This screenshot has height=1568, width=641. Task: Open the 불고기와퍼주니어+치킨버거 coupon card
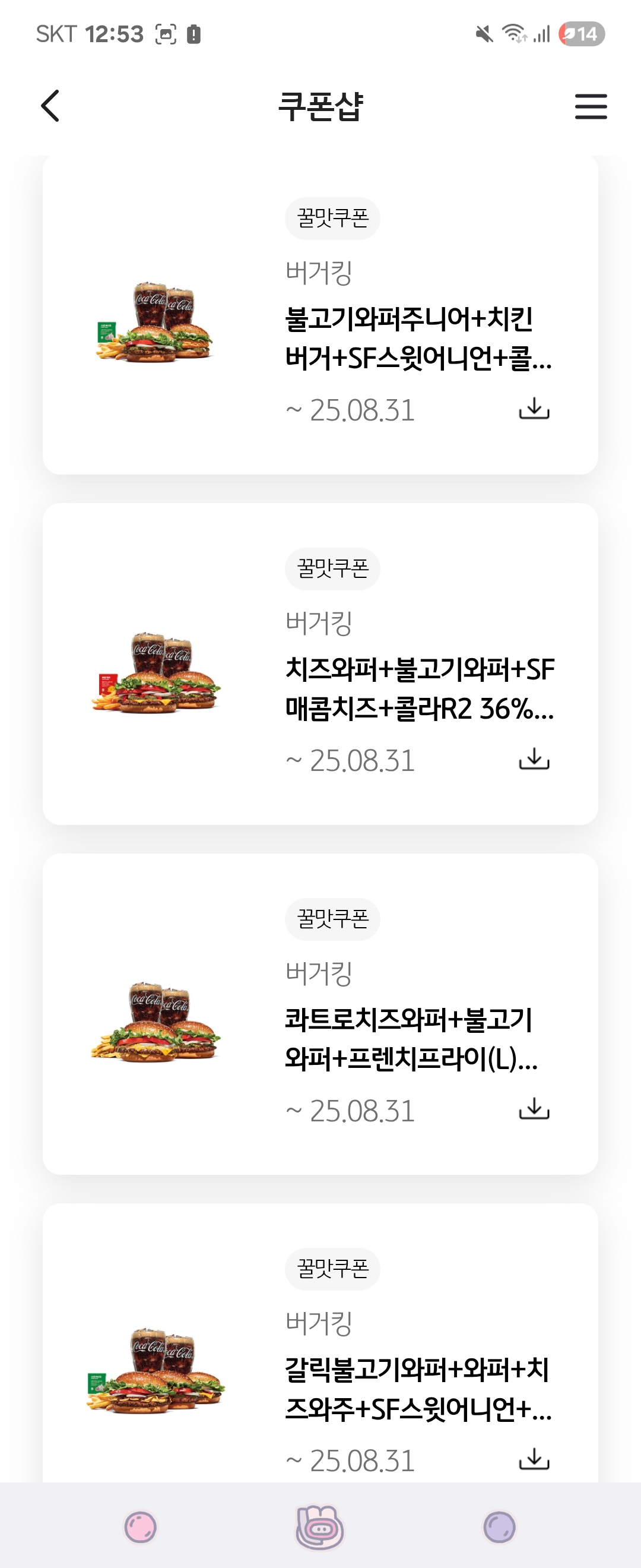coord(418,339)
